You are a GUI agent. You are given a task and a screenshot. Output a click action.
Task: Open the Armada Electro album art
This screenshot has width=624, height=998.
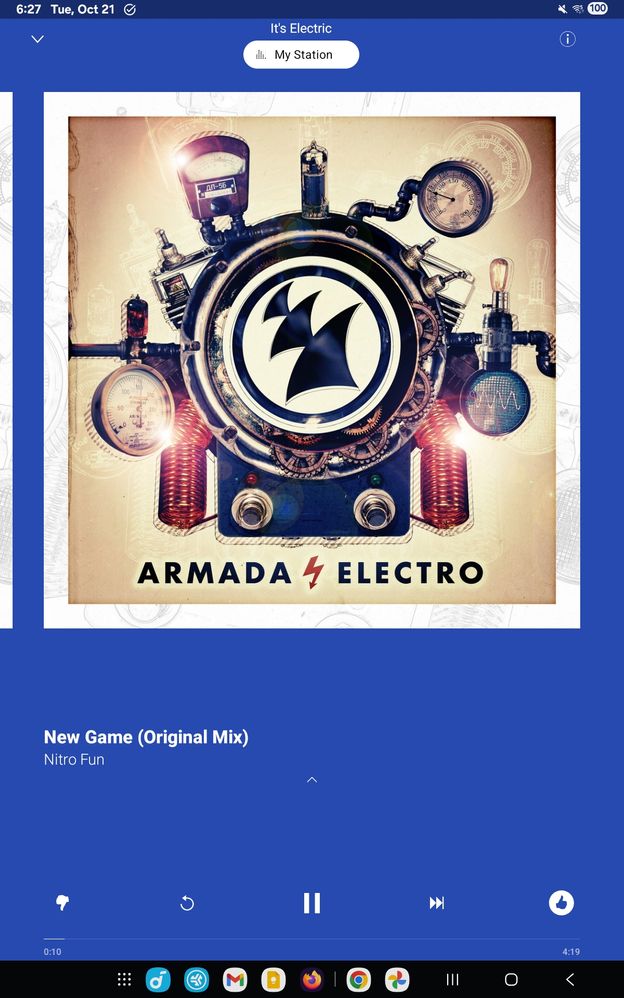[312, 360]
